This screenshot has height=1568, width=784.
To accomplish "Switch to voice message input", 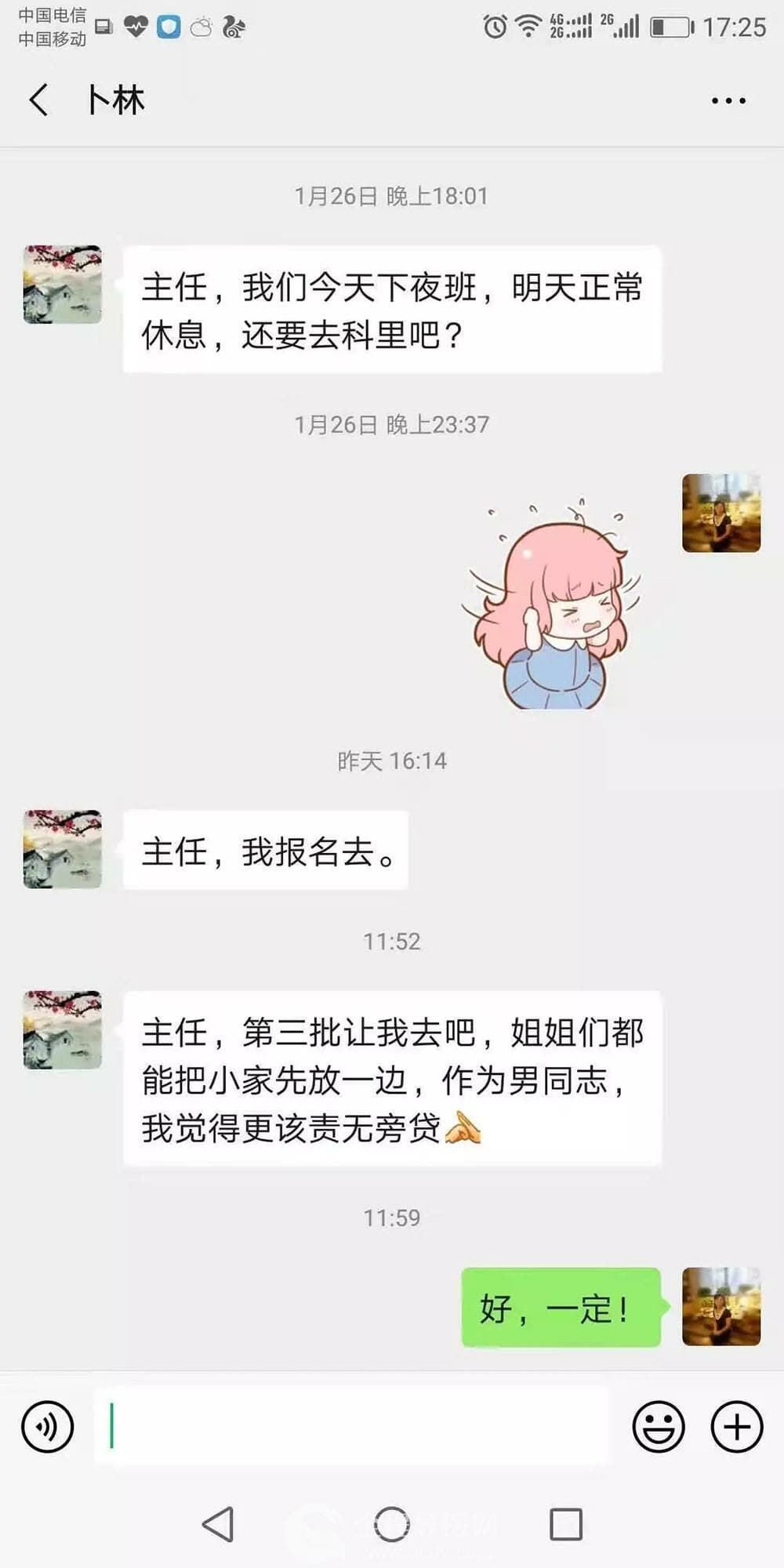I will [48, 1427].
